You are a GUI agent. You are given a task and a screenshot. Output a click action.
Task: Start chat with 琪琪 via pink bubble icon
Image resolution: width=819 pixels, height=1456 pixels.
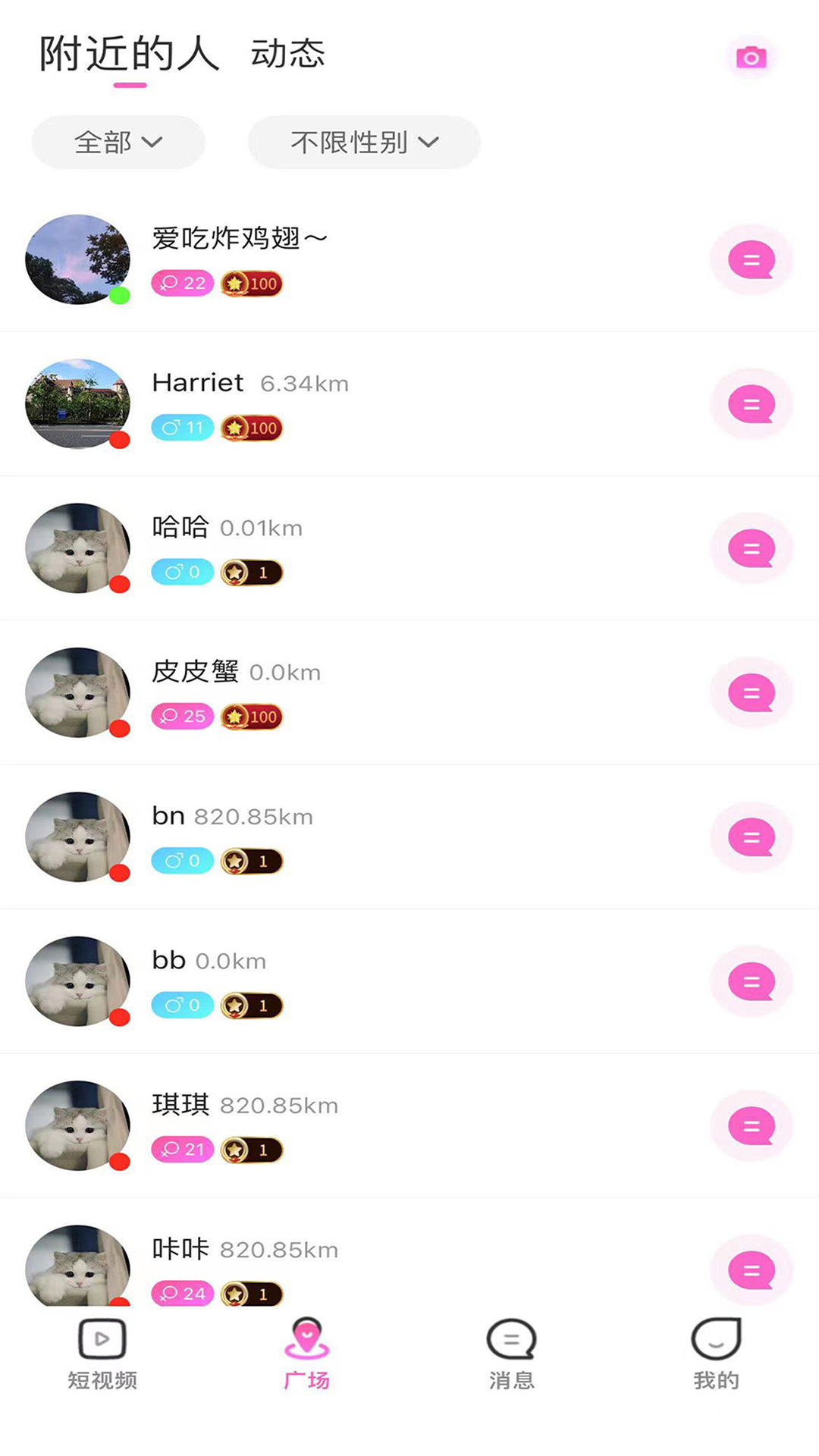pos(751,1126)
